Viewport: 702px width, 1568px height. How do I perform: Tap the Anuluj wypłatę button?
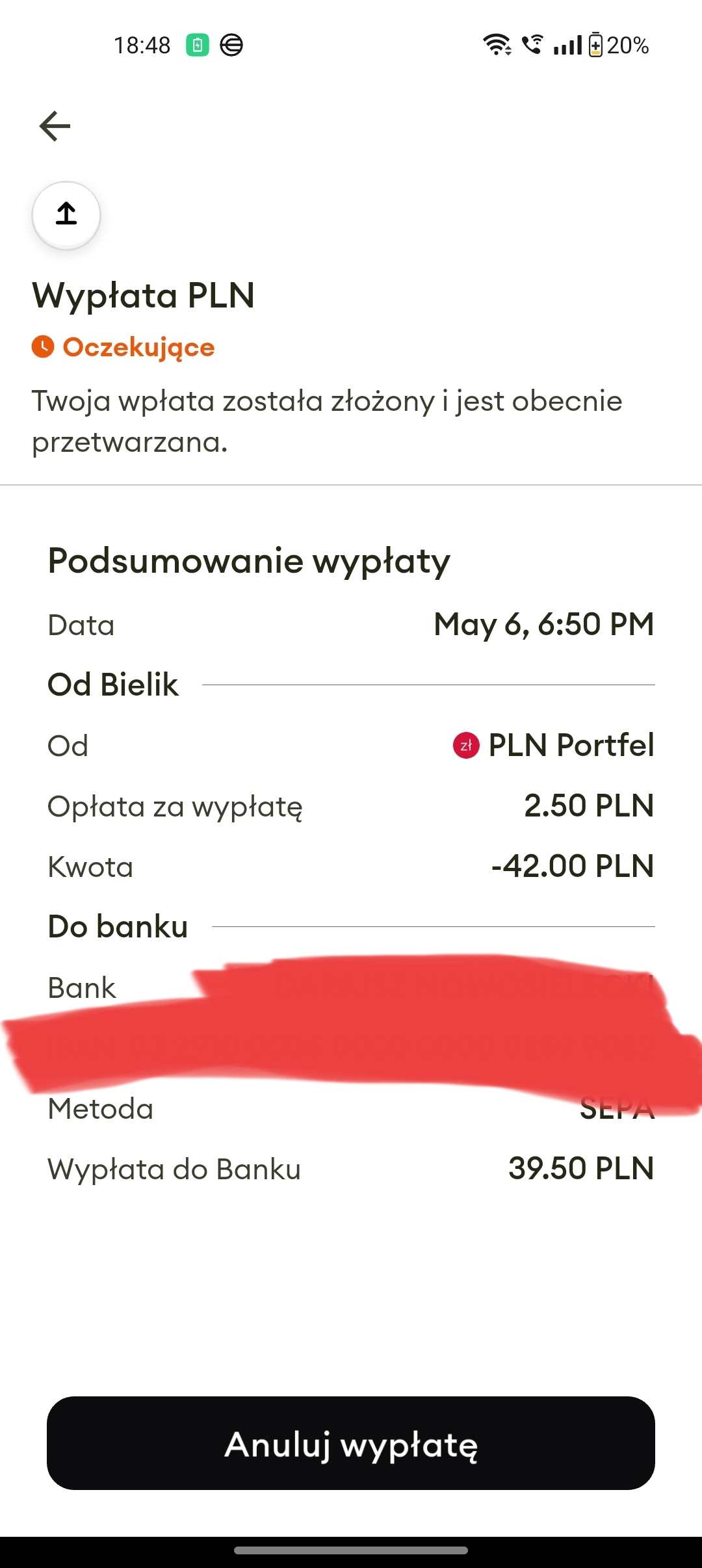click(x=351, y=1443)
